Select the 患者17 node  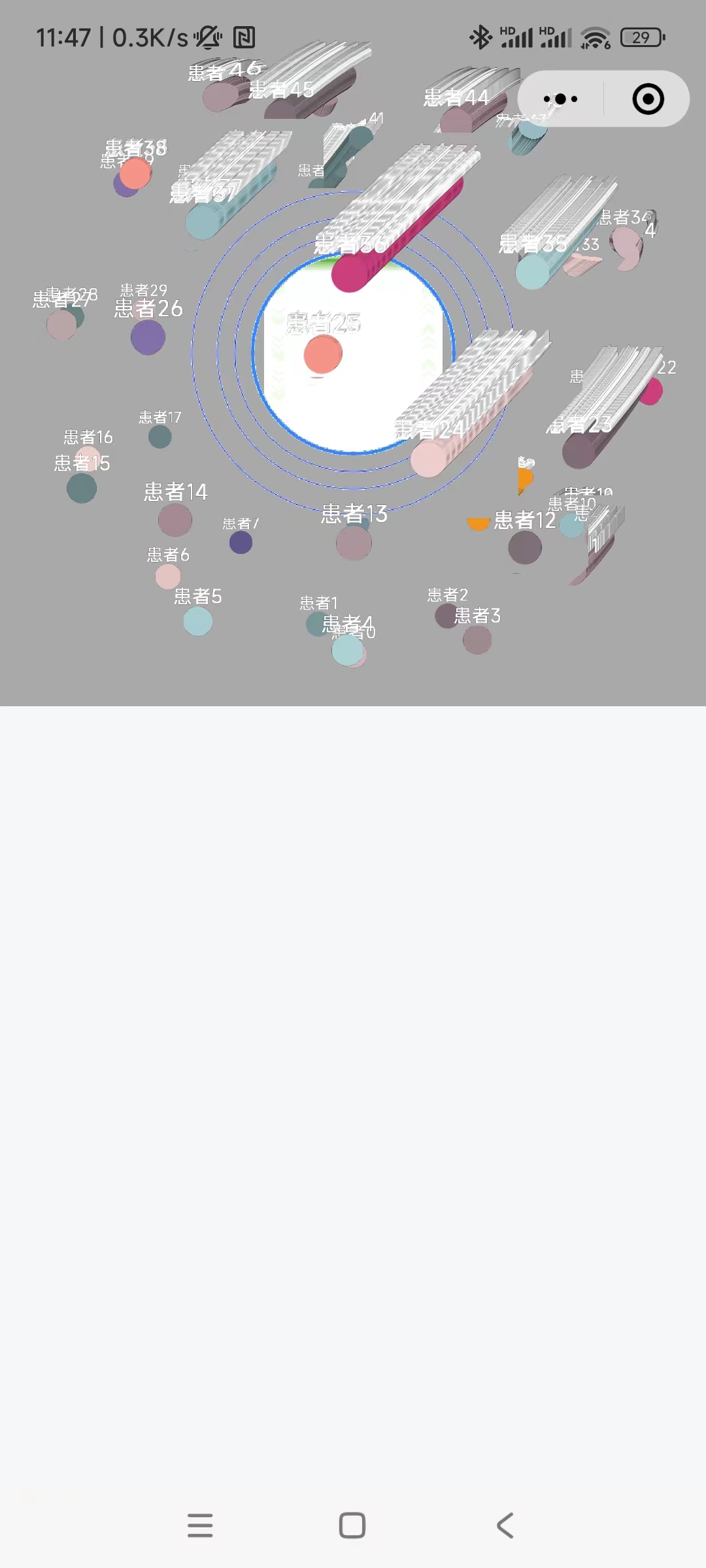click(x=160, y=436)
